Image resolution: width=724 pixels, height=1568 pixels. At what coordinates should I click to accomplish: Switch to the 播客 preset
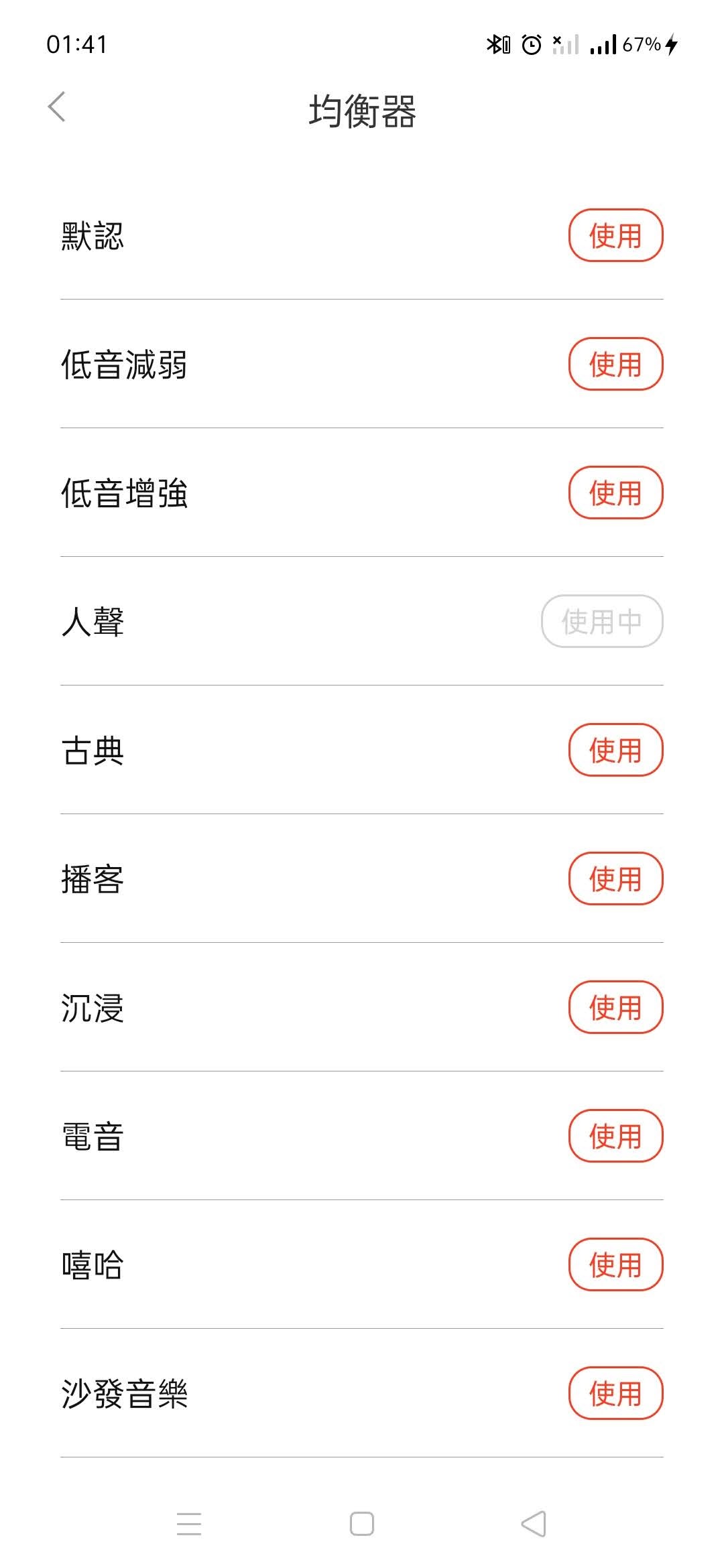click(x=615, y=878)
